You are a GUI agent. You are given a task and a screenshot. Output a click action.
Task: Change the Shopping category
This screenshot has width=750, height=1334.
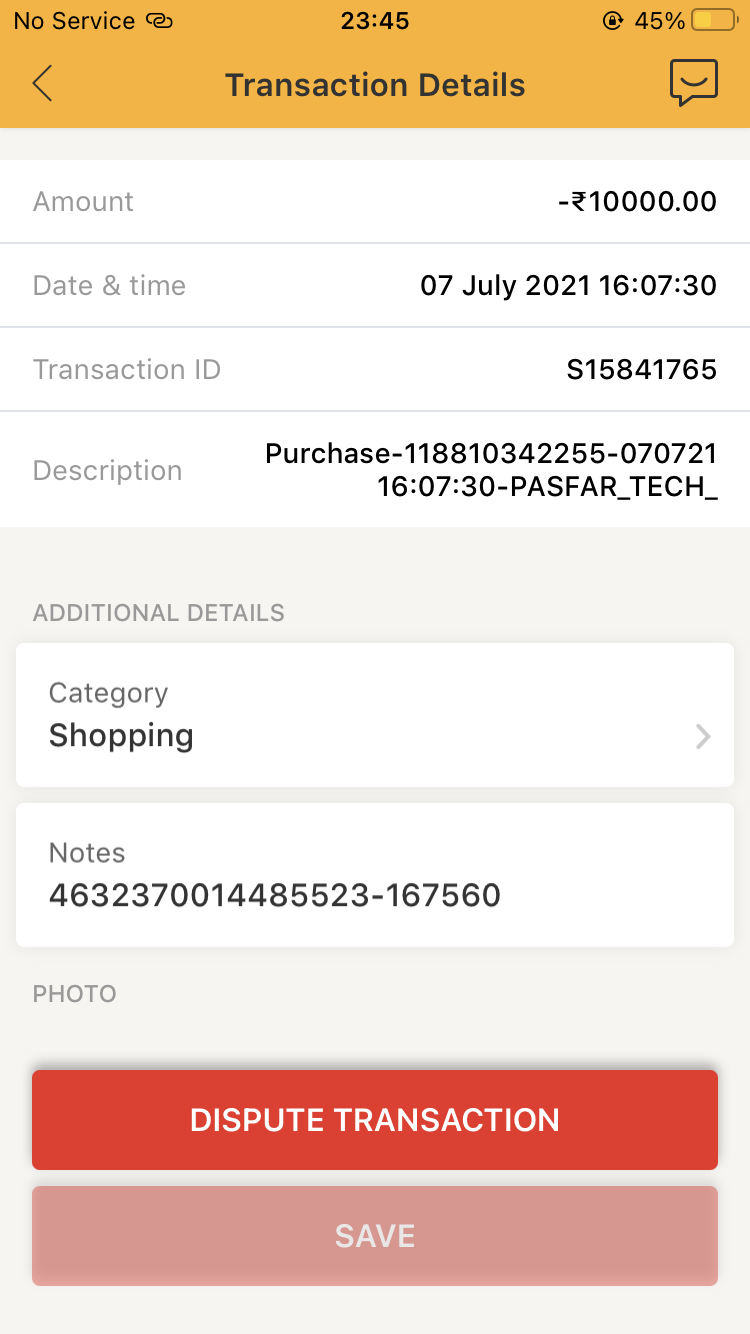[375, 715]
